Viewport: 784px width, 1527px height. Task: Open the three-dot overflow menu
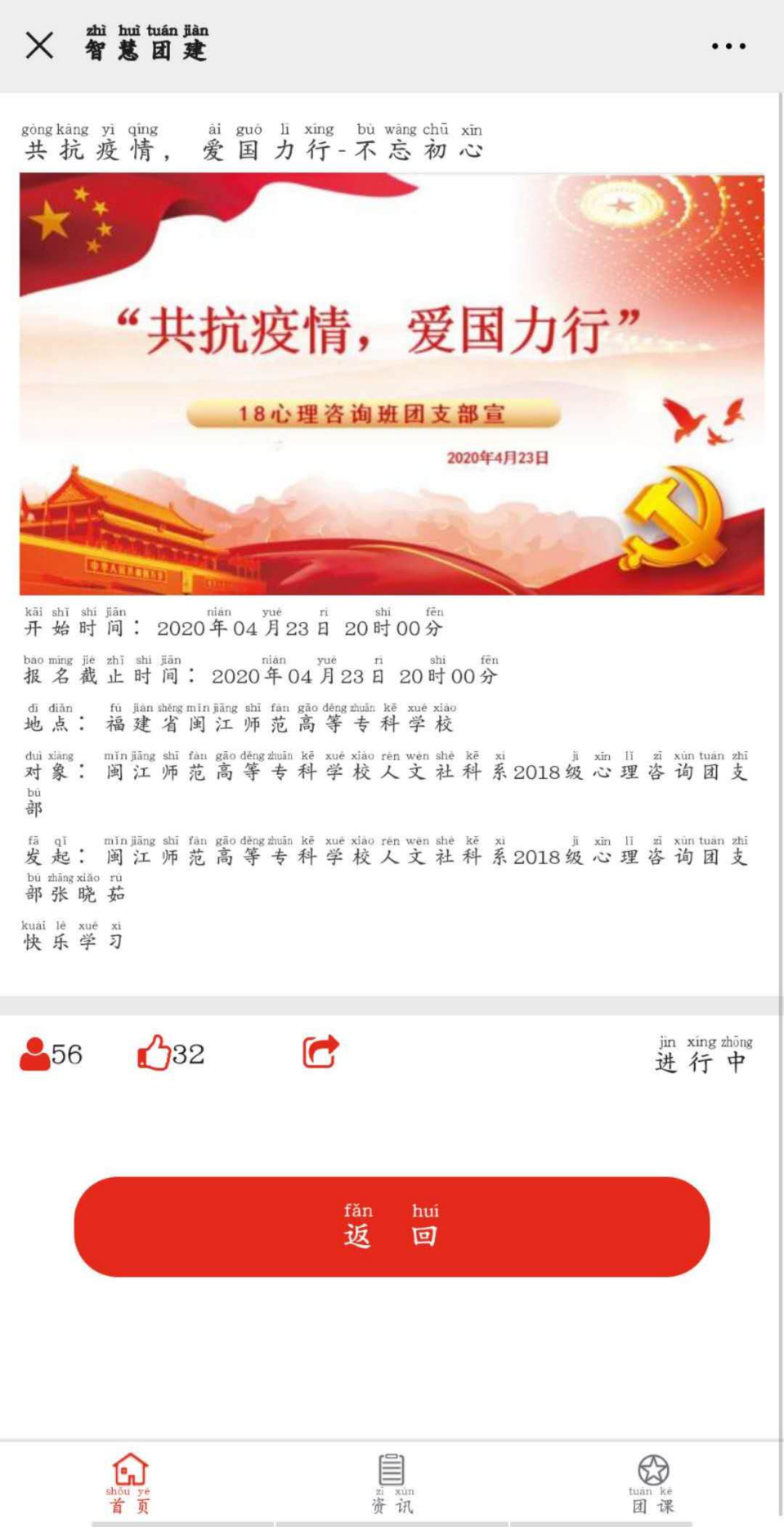[x=728, y=46]
